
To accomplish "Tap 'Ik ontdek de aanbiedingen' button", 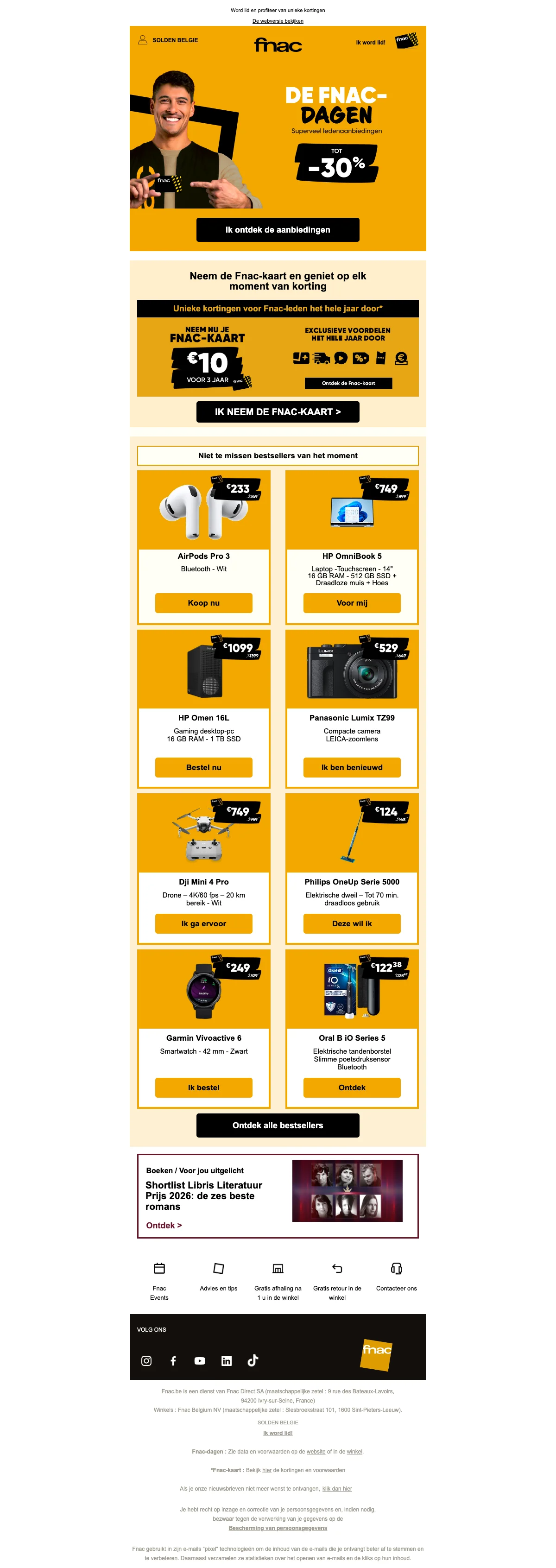I will click(x=278, y=229).
